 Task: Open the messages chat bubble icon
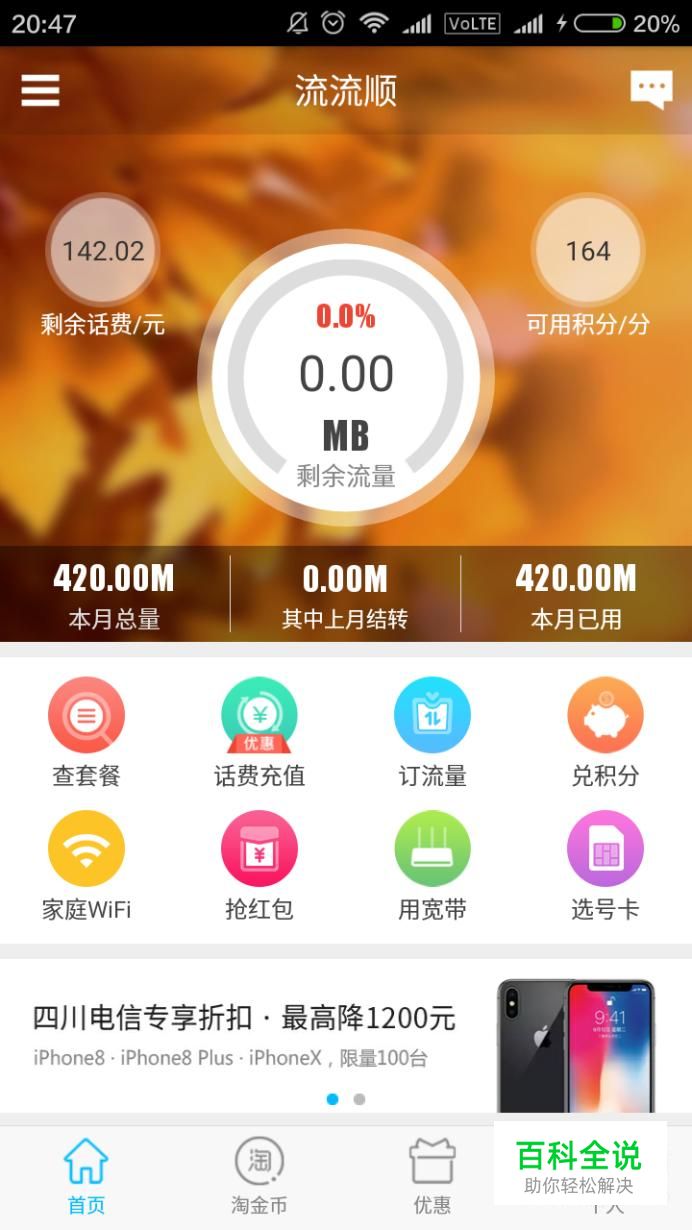coord(651,91)
